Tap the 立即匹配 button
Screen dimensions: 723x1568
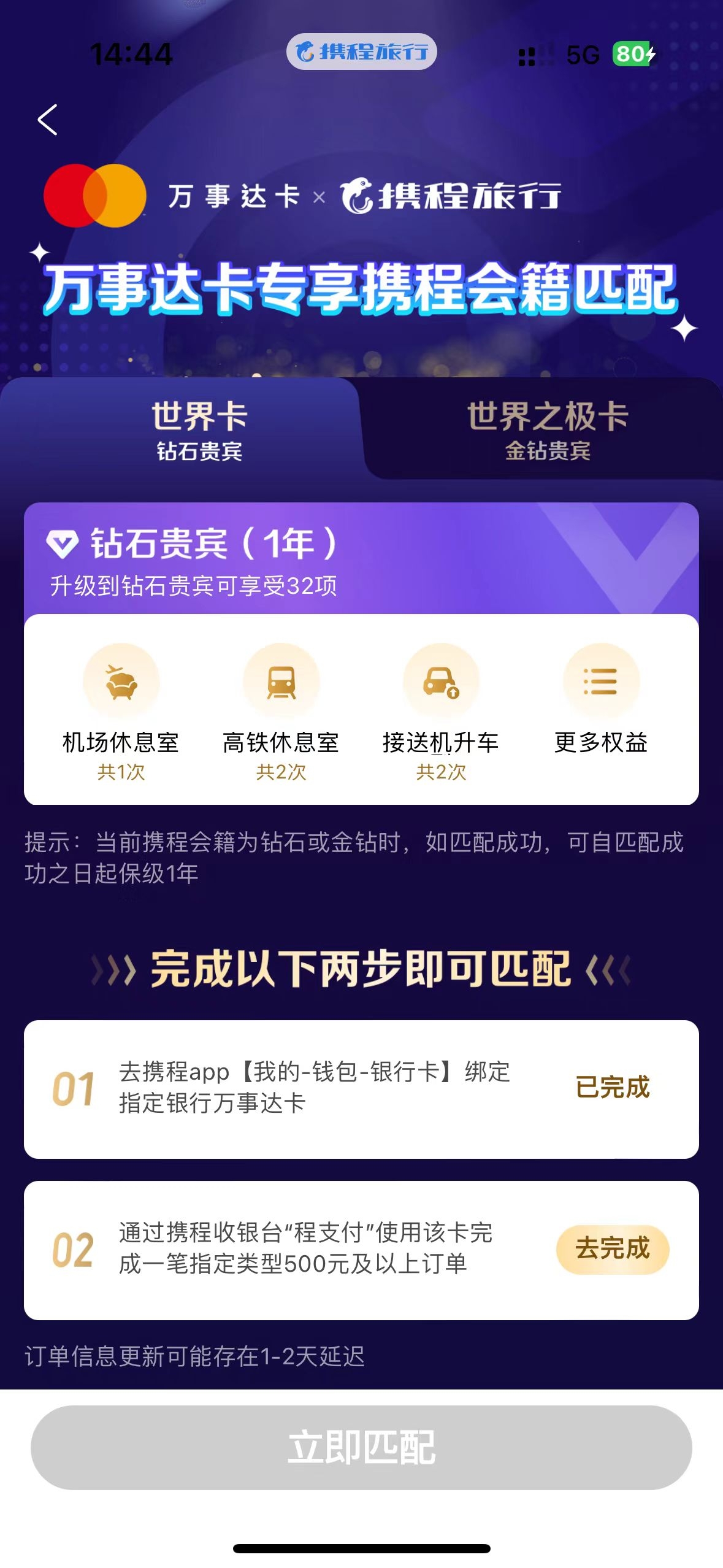(x=361, y=1447)
